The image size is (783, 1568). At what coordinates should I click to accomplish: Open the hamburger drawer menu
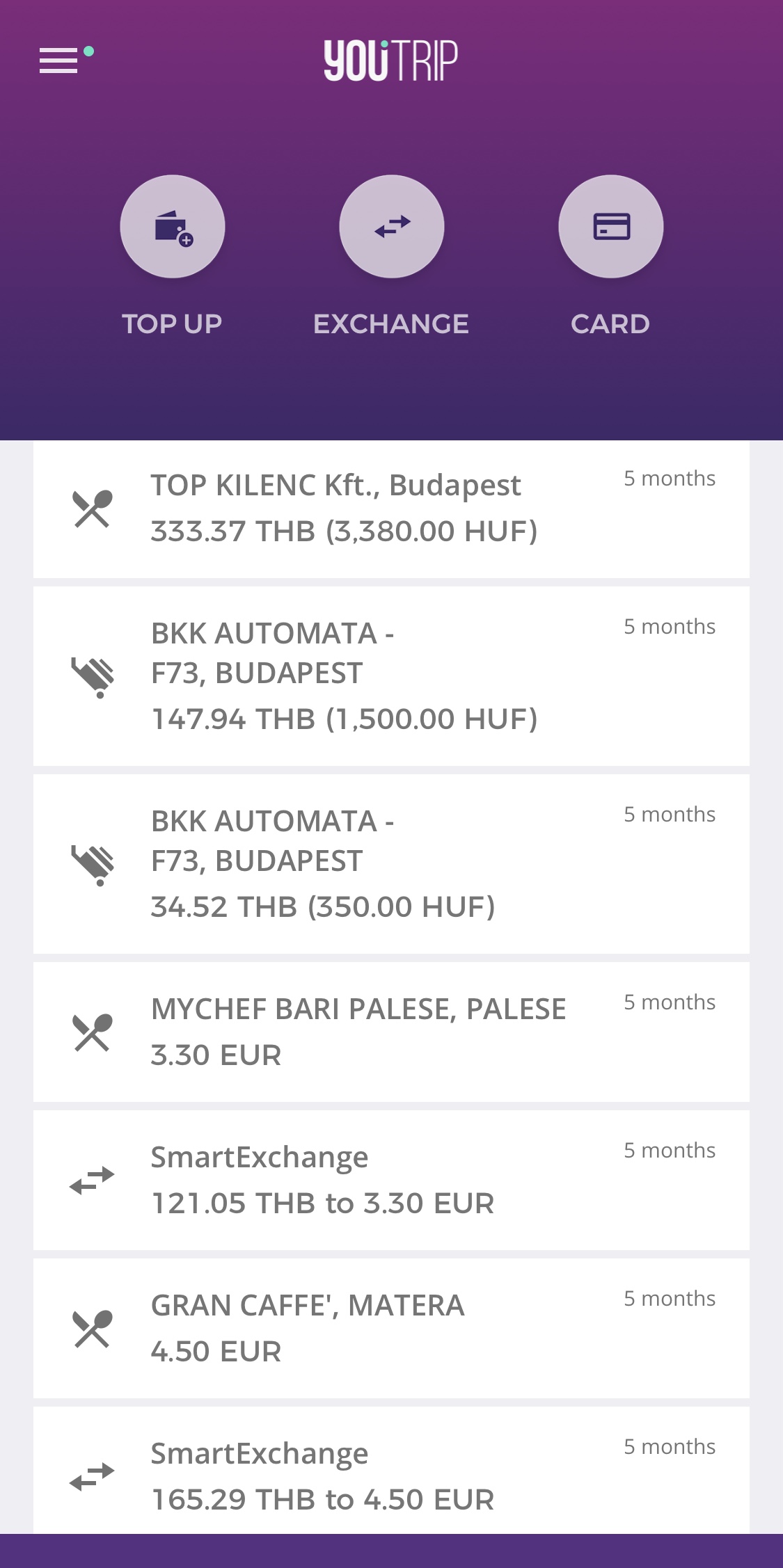tap(58, 61)
